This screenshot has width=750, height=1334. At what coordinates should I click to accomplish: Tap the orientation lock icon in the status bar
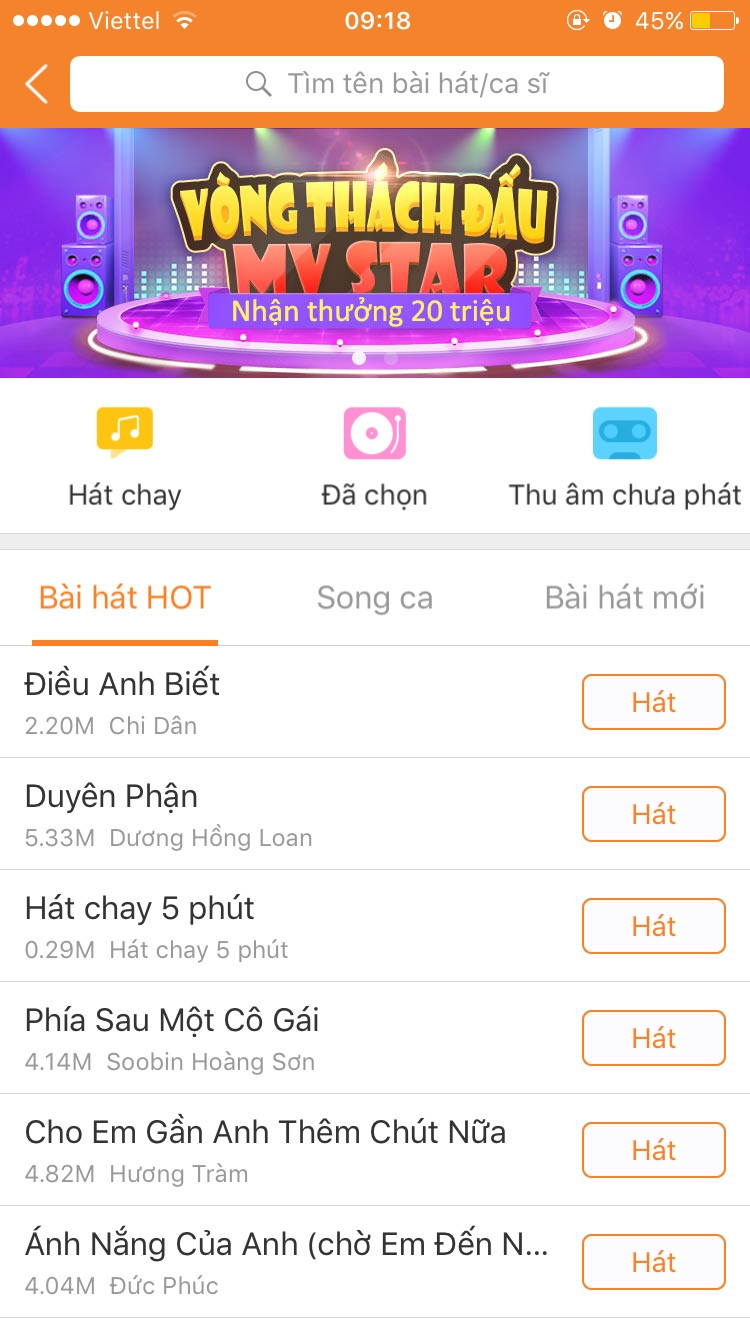click(x=578, y=19)
